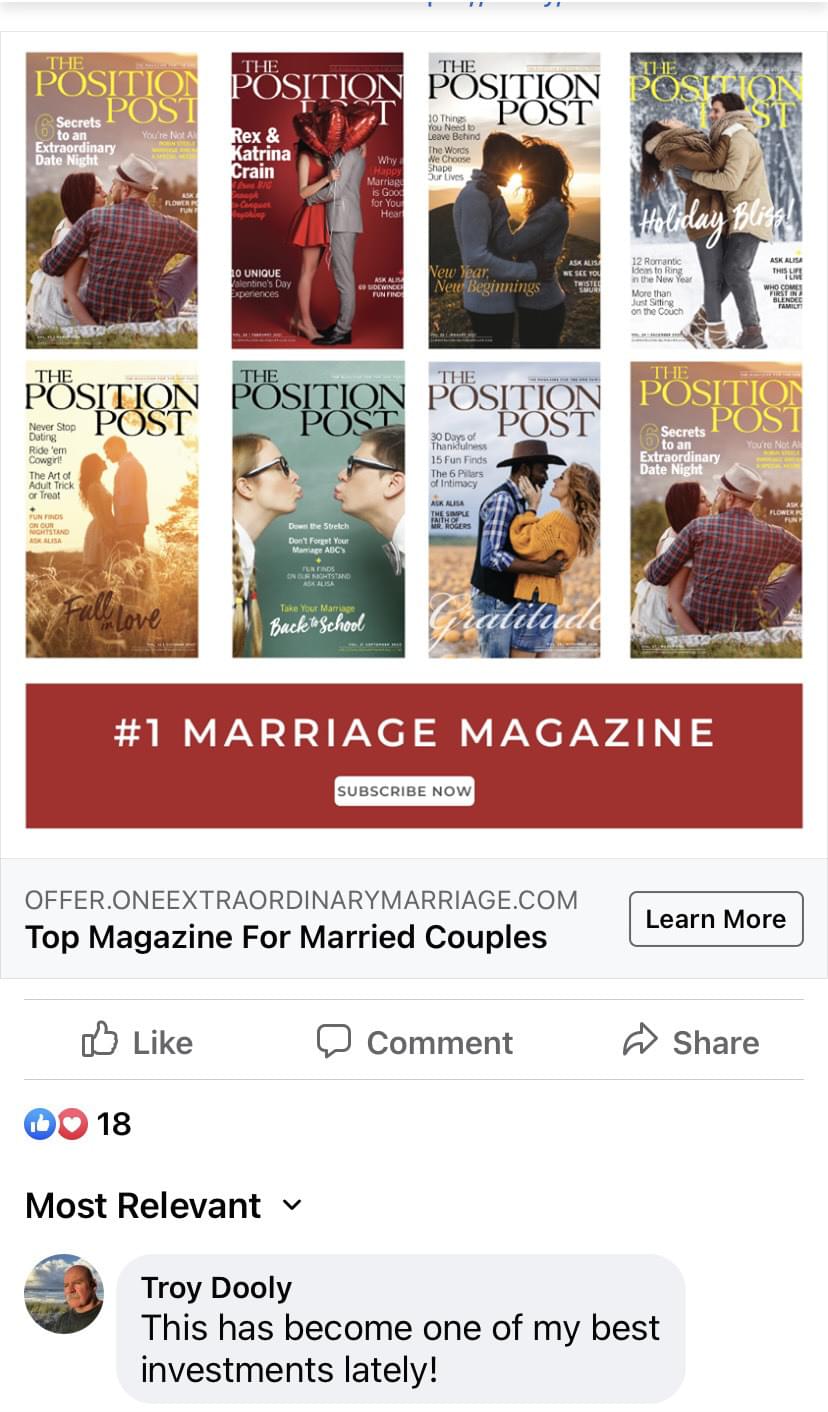Open the Position Post magazine ad image
The height and width of the screenshot is (1412, 828).
coord(414,440)
